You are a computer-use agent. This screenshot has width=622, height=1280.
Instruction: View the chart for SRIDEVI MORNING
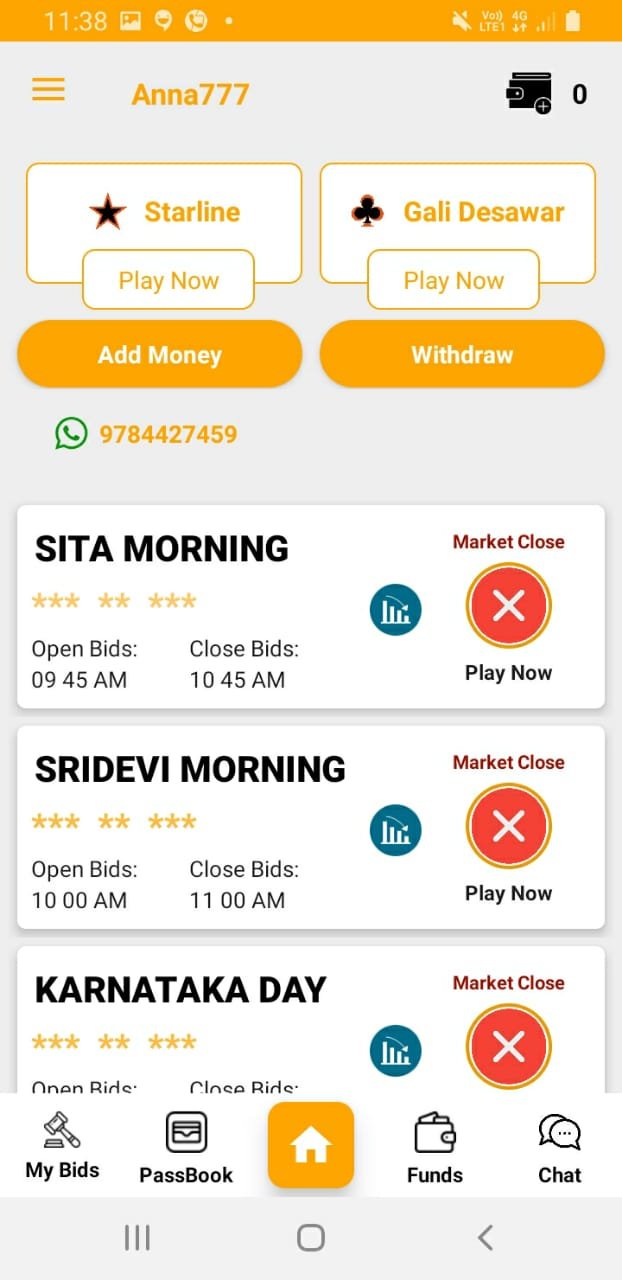pos(395,830)
